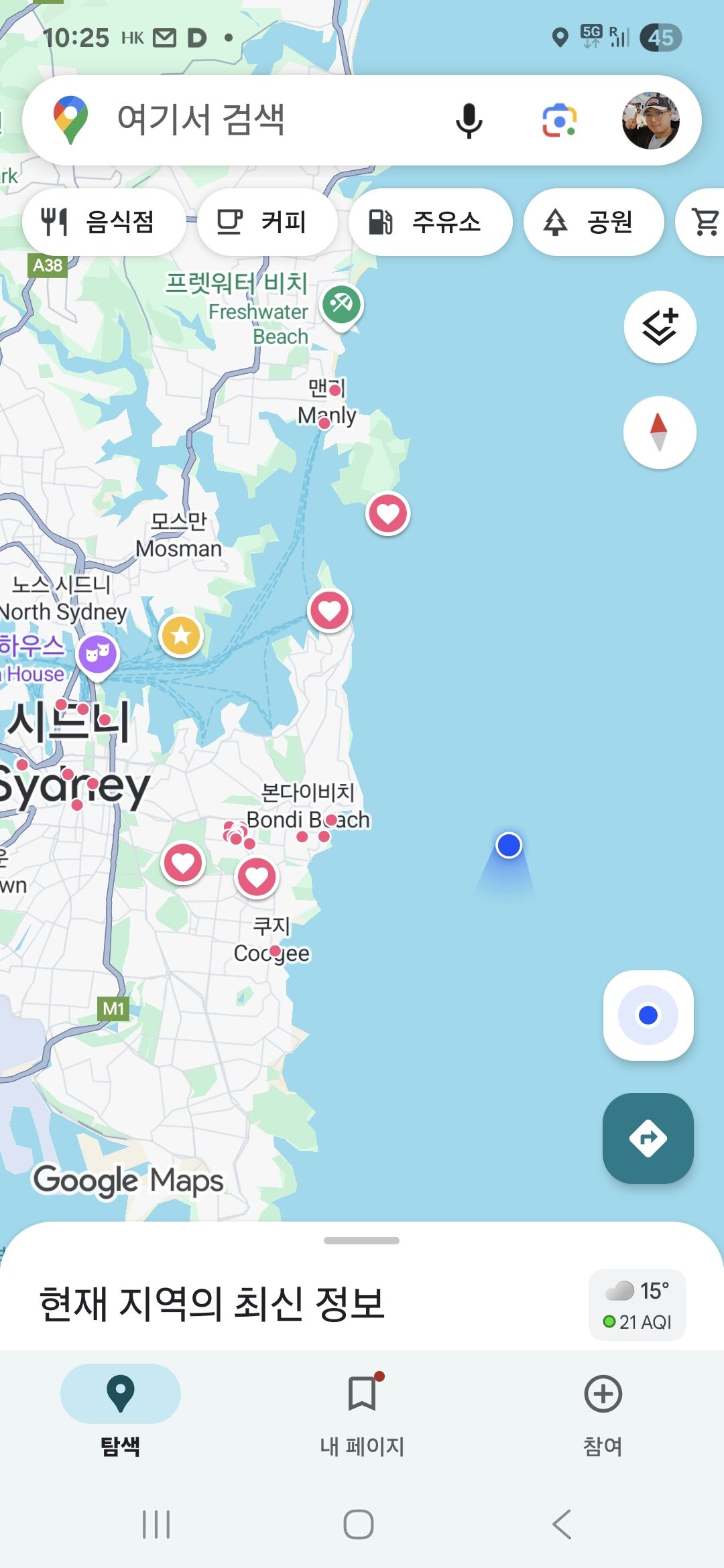Viewport: 724px width, 1568px height.
Task: Switch to the 참여 tab
Action: (x=603, y=1412)
